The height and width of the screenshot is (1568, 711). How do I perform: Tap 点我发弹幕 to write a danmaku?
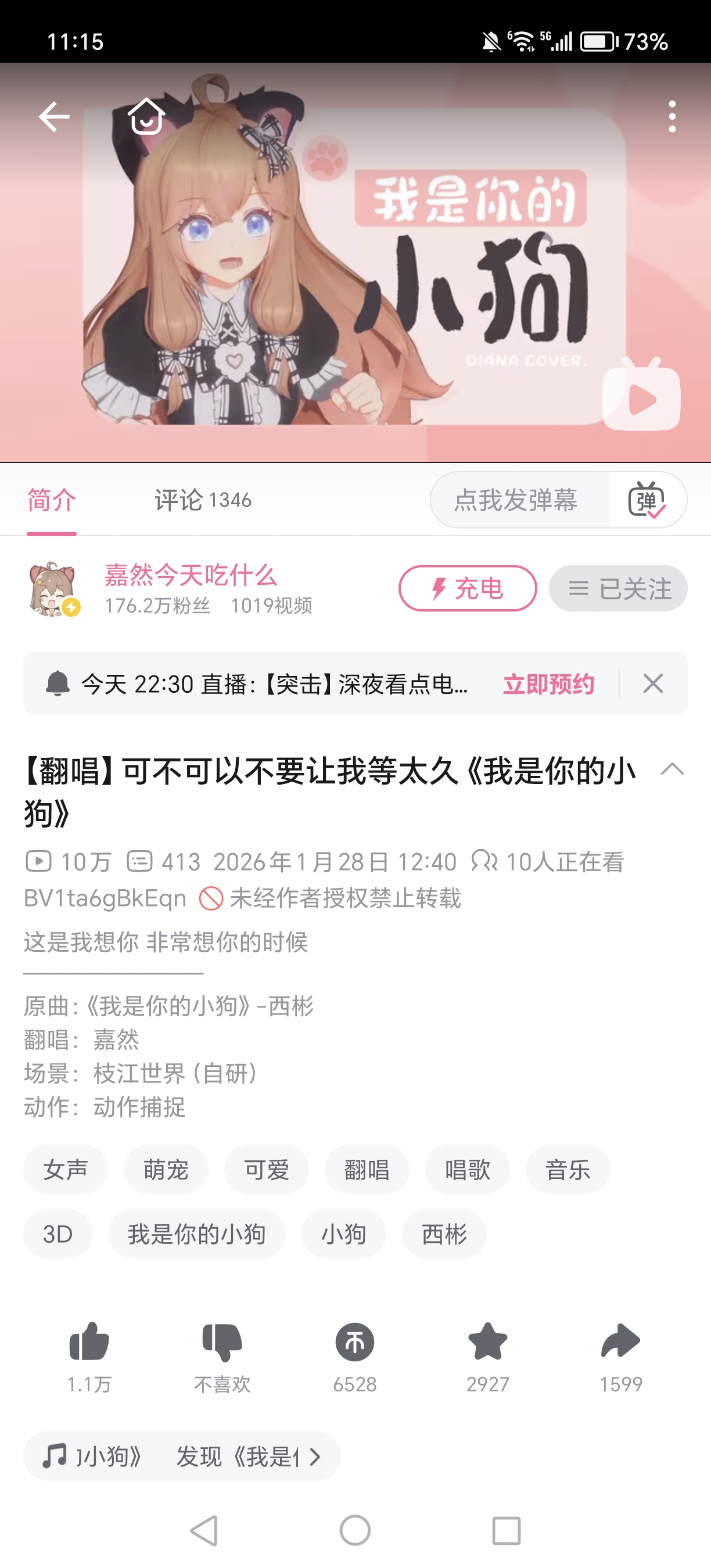click(x=516, y=501)
